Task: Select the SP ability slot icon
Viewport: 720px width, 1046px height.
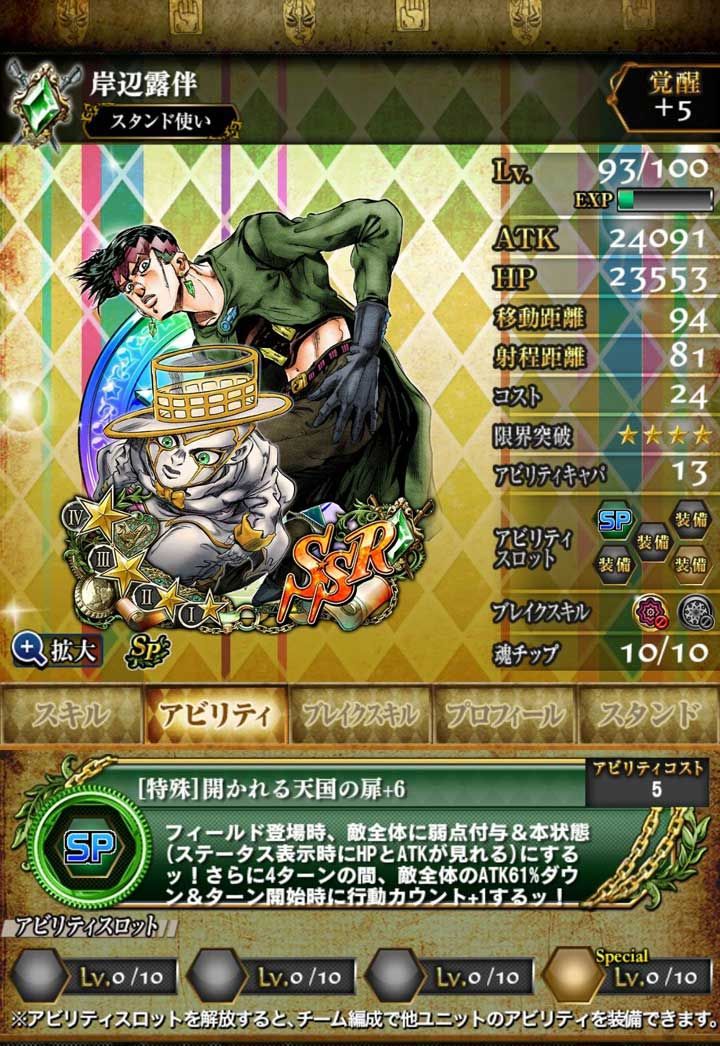Action: [x=614, y=520]
